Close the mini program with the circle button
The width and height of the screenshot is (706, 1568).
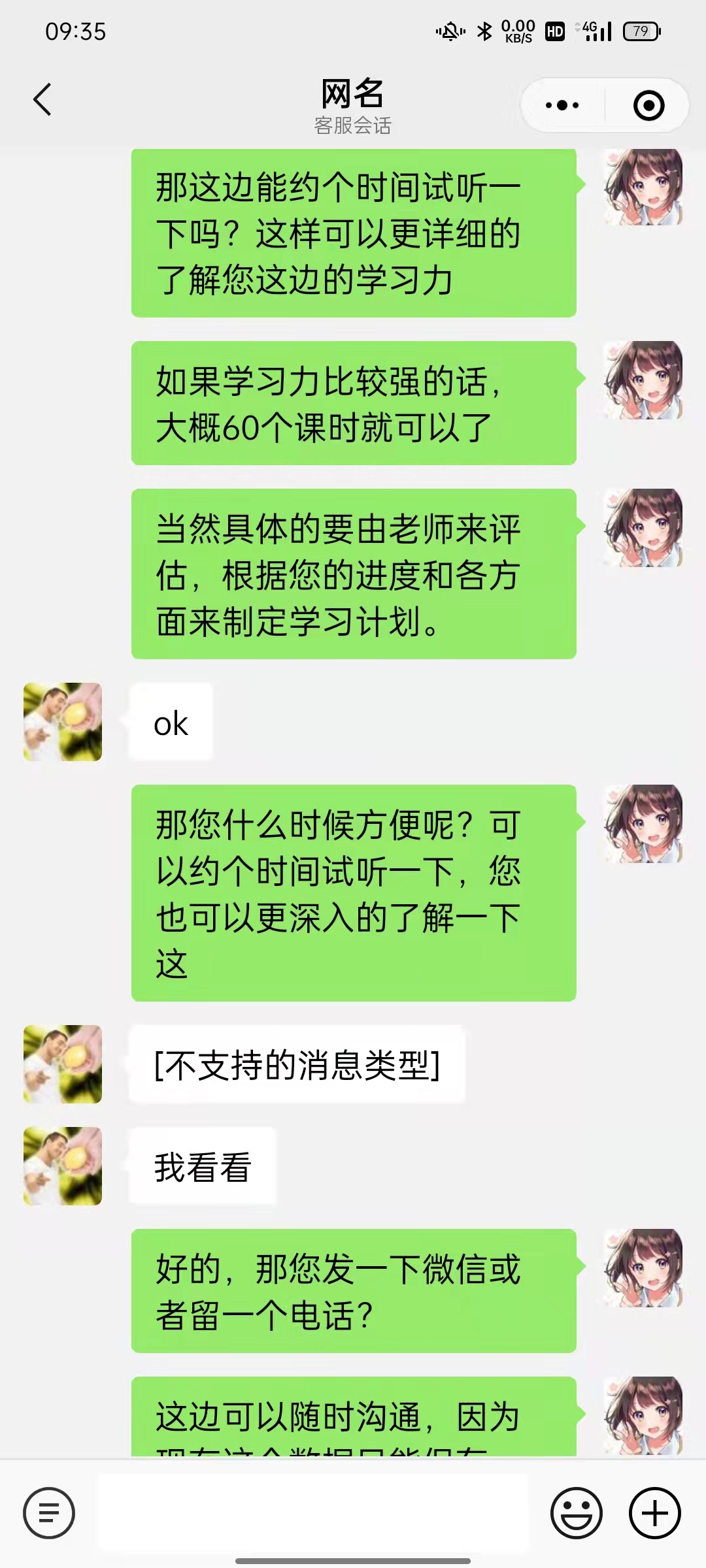coord(648,105)
